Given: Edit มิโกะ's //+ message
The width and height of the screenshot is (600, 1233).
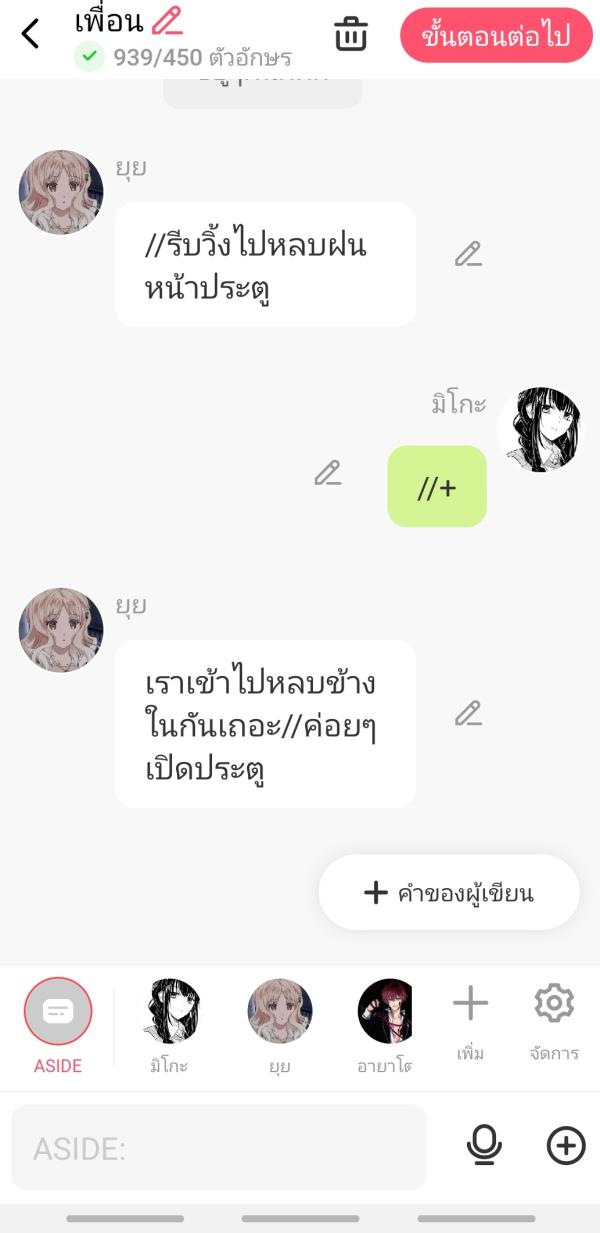Looking at the screenshot, I should (x=327, y=473).
